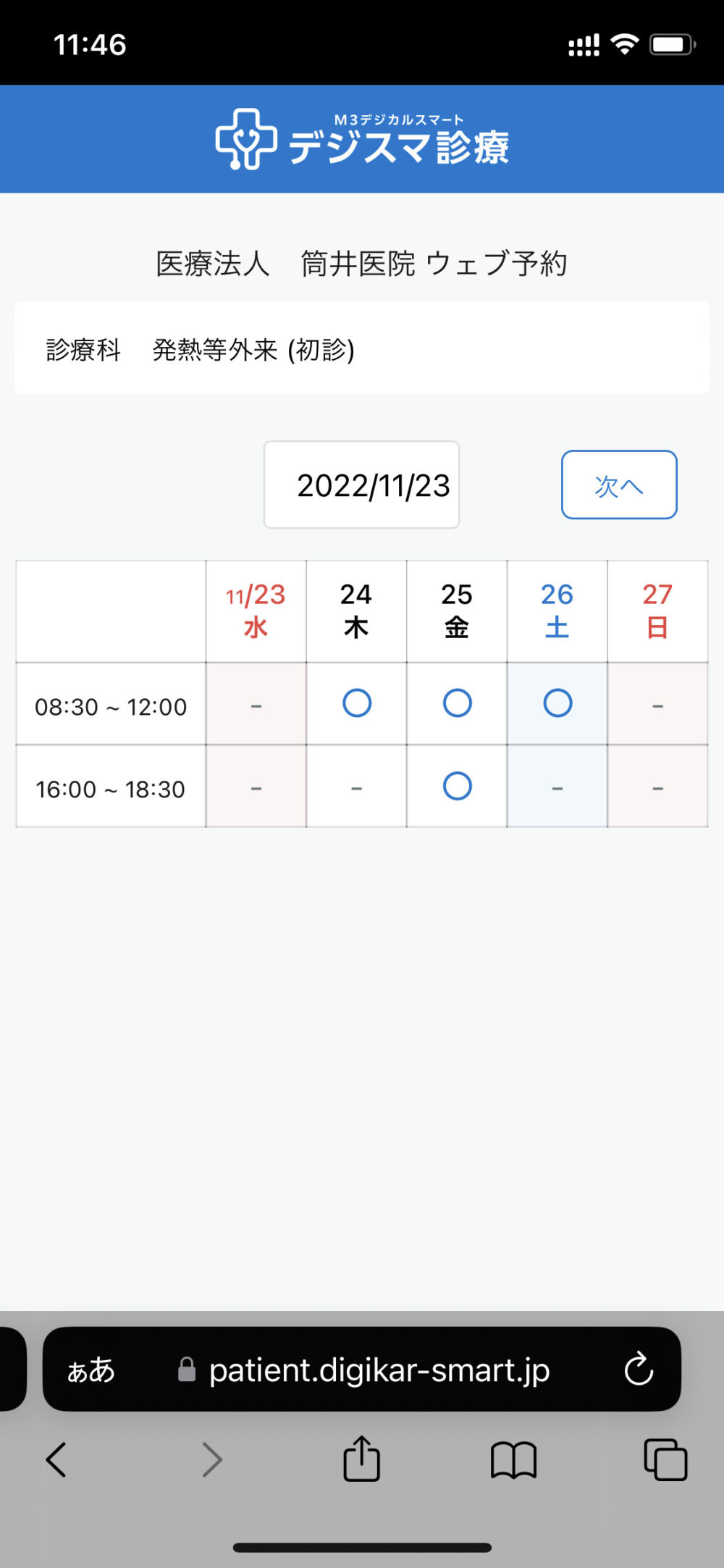Open the 2022/11/23 date picker

(361, 485)
